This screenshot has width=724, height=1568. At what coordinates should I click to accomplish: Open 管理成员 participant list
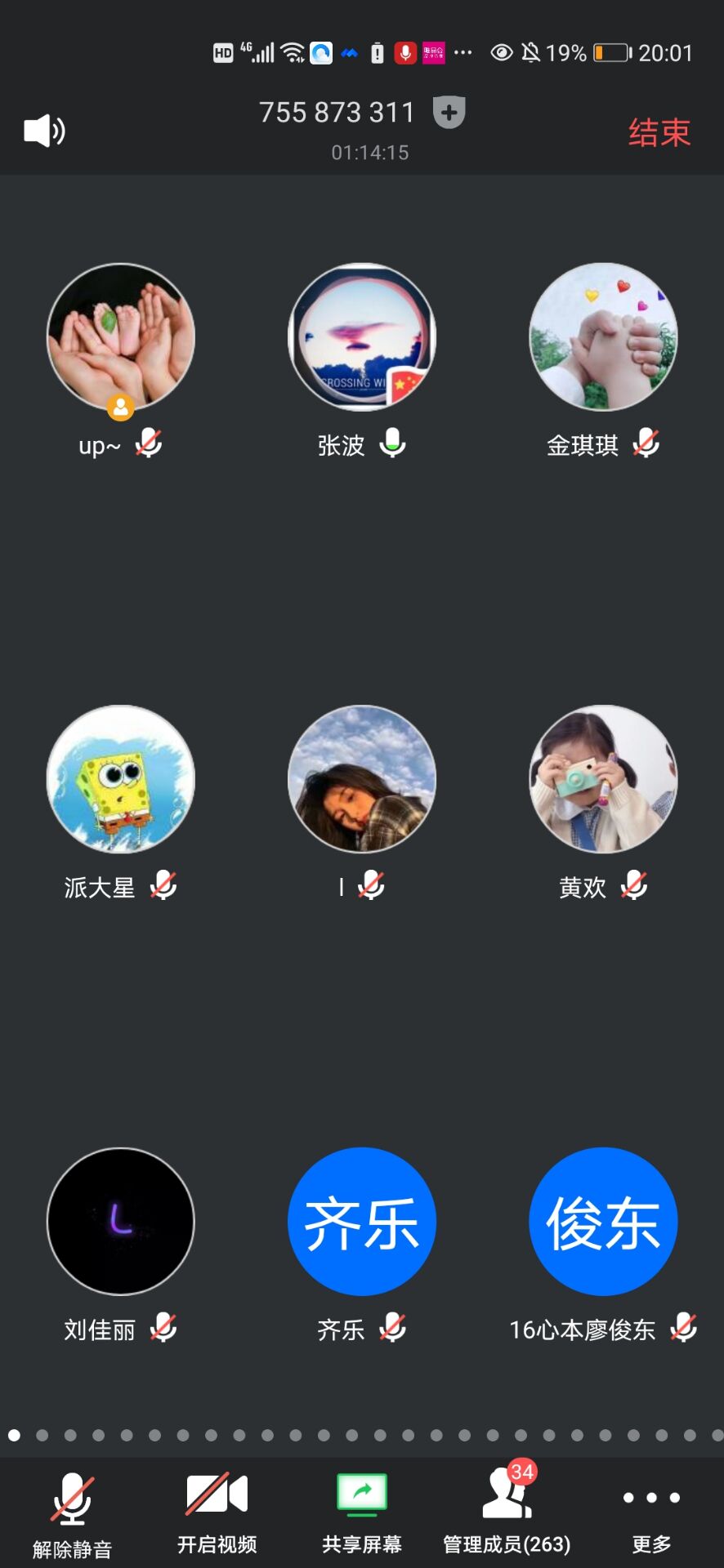pyautogui.click(x=507, y=1512)
